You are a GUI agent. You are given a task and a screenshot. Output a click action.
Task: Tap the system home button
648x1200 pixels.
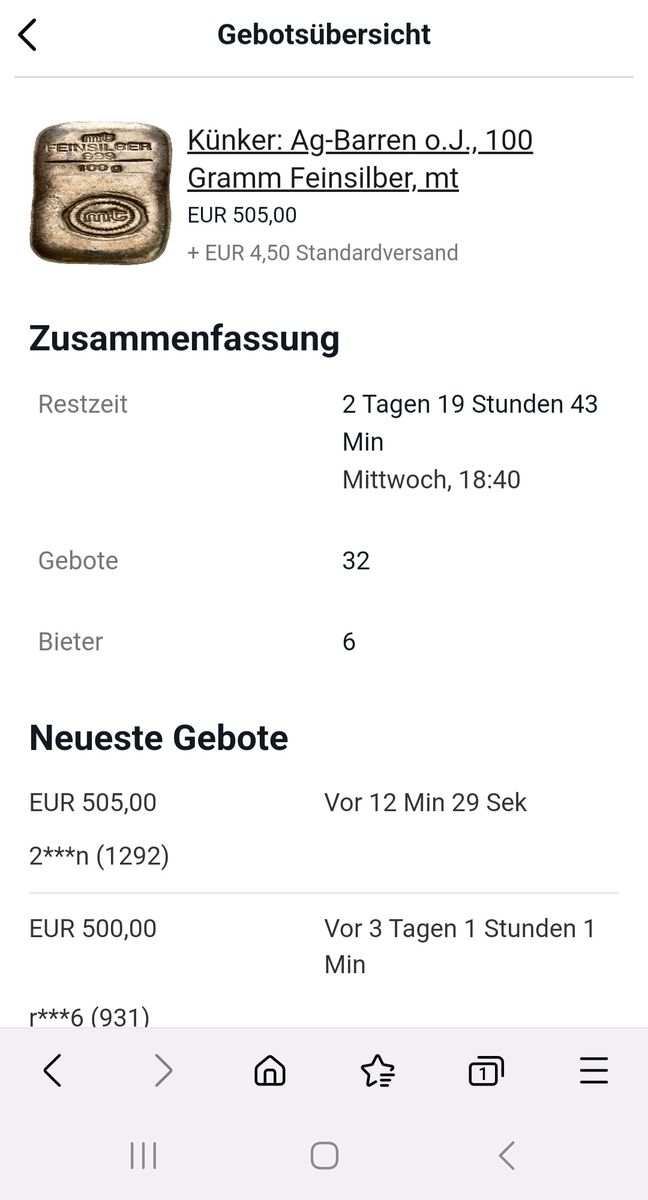click(x=324, y=1156)
